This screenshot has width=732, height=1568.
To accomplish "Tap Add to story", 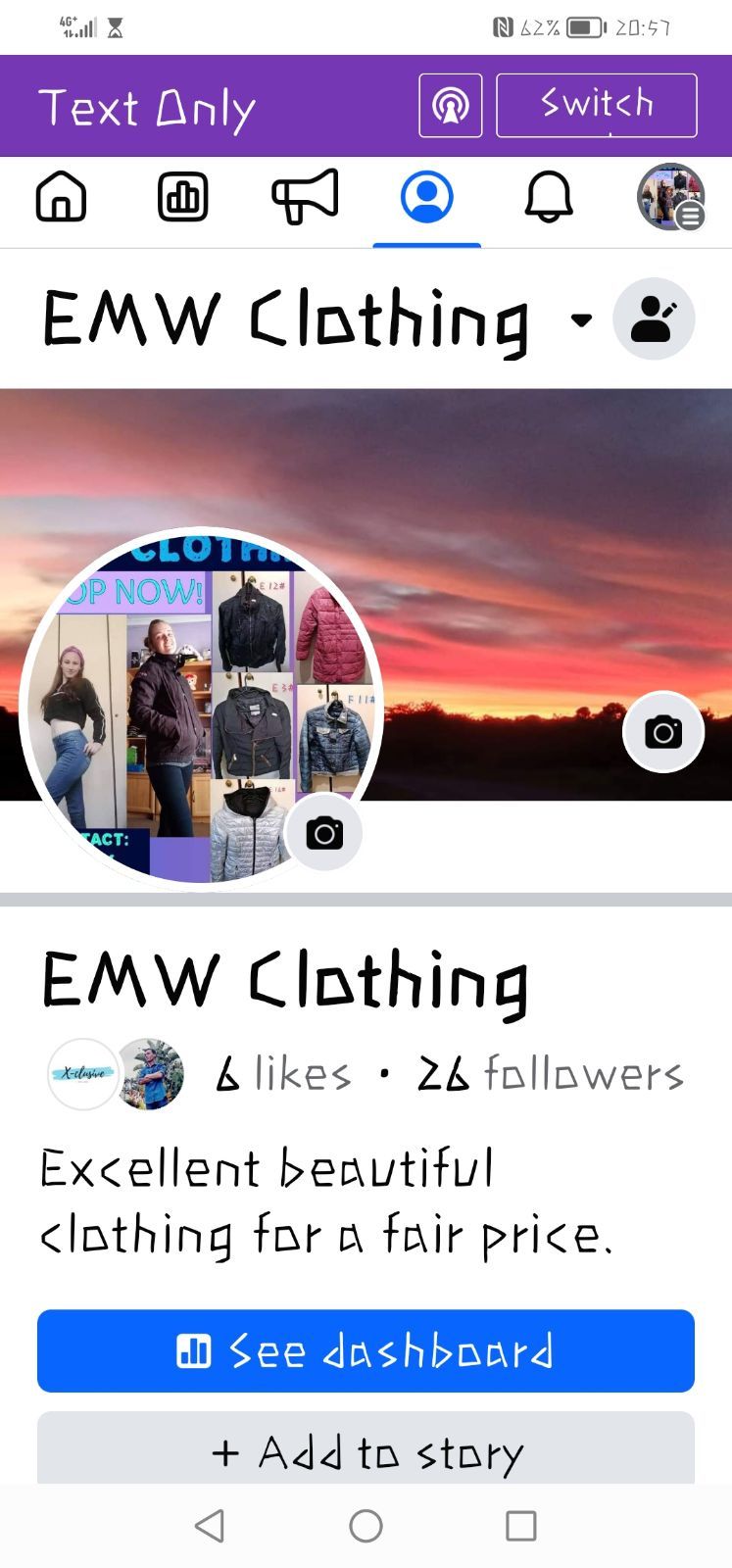I will tap(366, 1450).
